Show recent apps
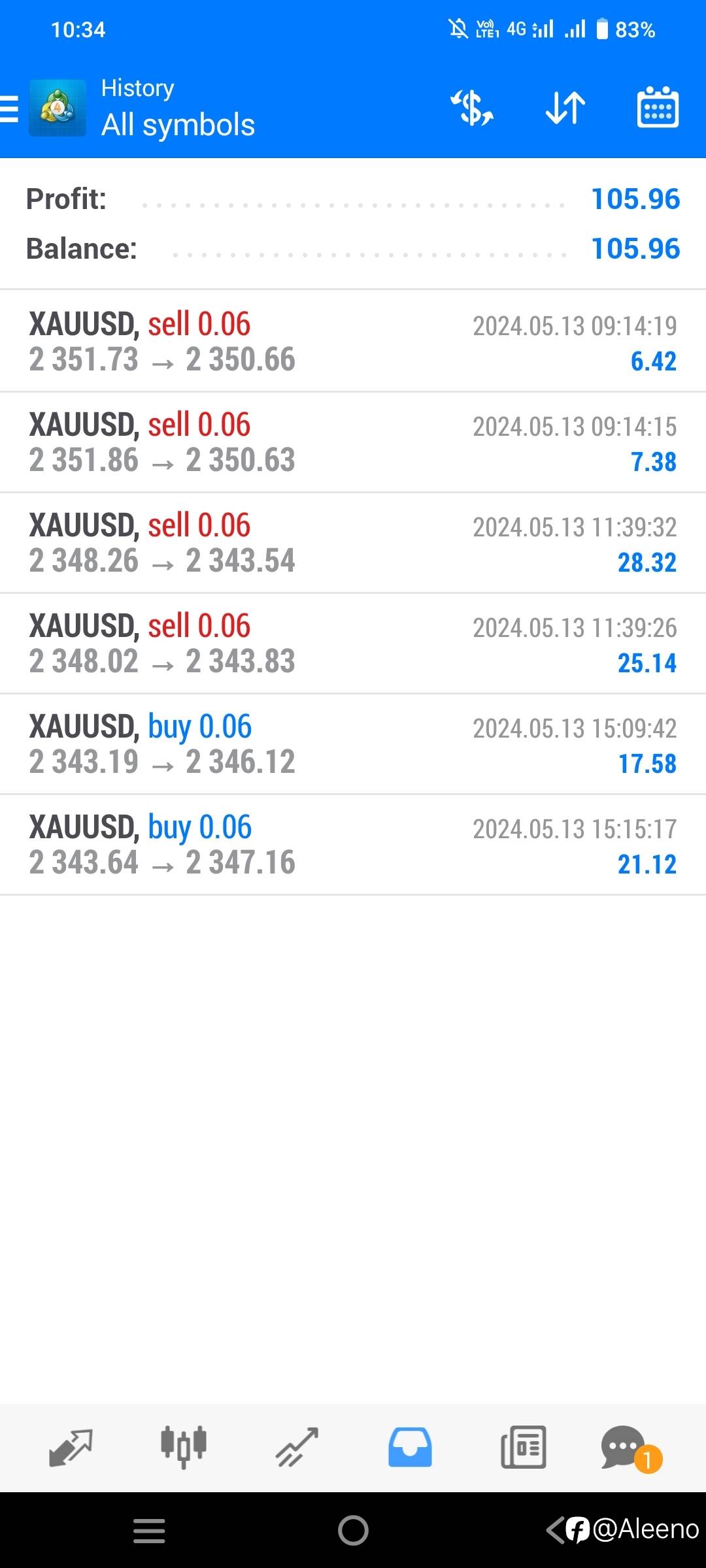The width and height of the screenshot is (706, 1568). 149,1530
